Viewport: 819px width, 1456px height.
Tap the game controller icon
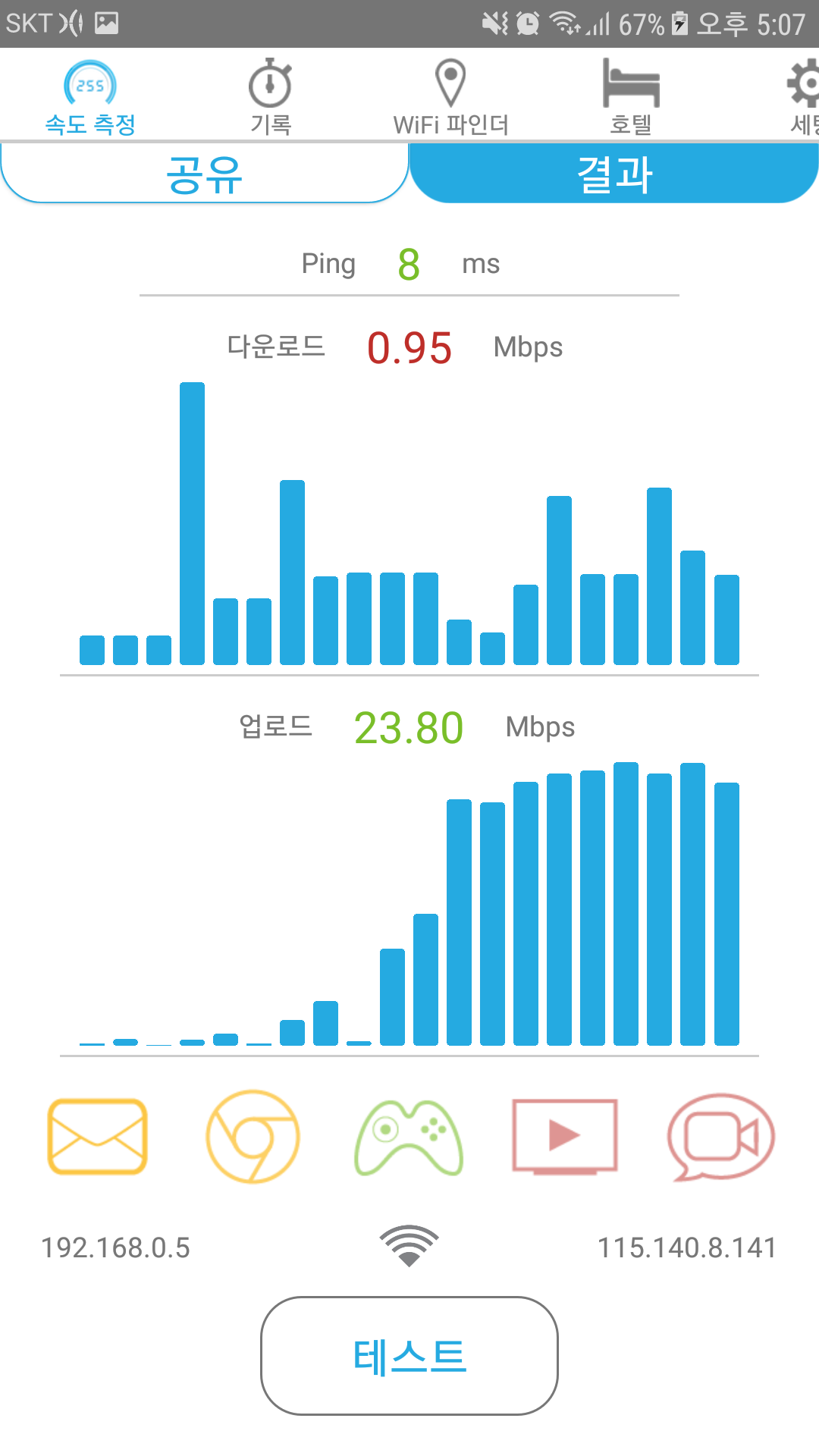pos(409,1137)
